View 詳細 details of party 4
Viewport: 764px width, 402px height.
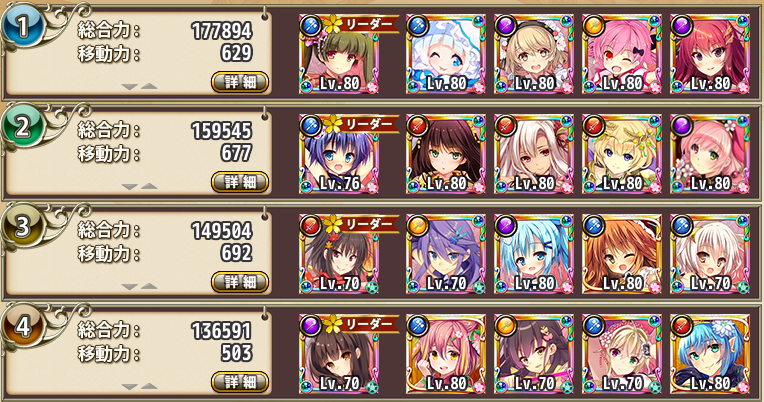click(240, 382)
